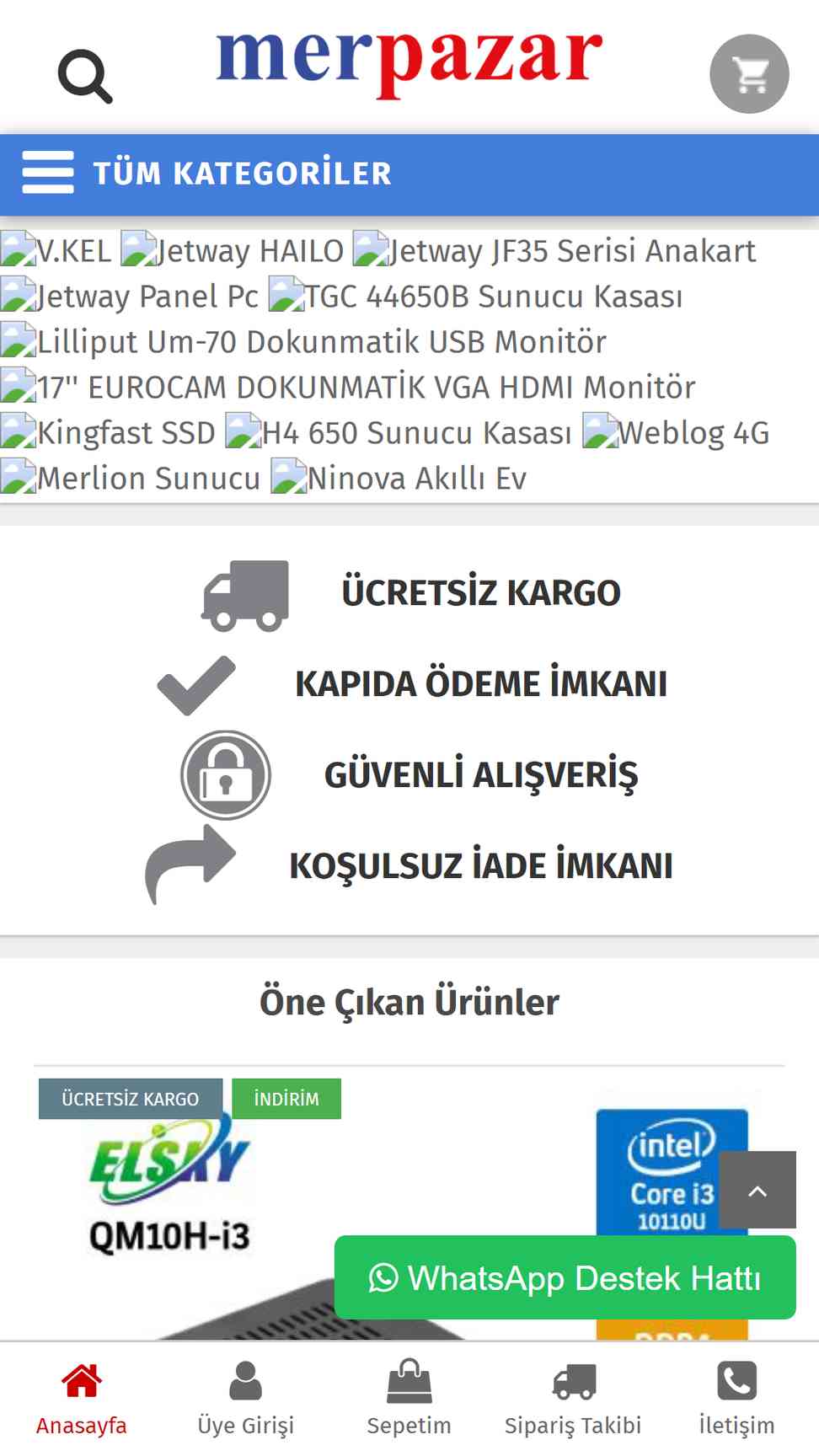Switch to the Üye Girişi tab

tap(245, 1399)
